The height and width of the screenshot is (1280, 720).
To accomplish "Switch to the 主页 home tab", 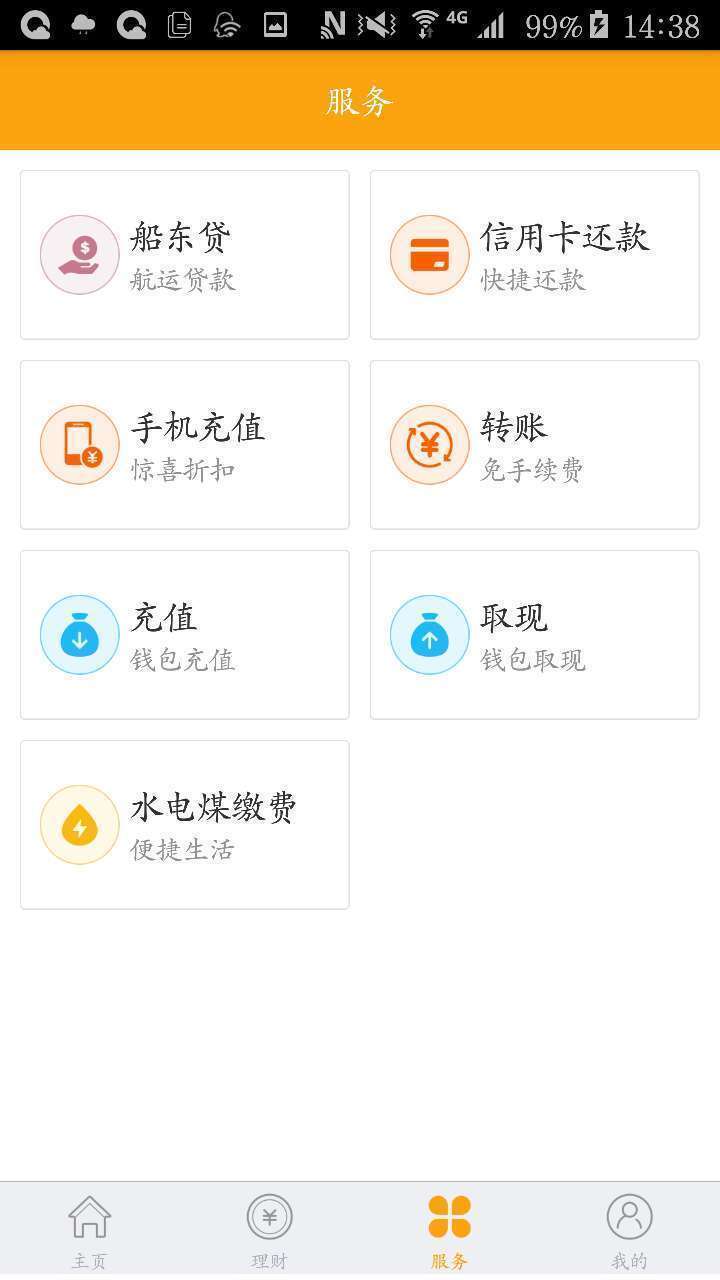I will pos(90,1231).
